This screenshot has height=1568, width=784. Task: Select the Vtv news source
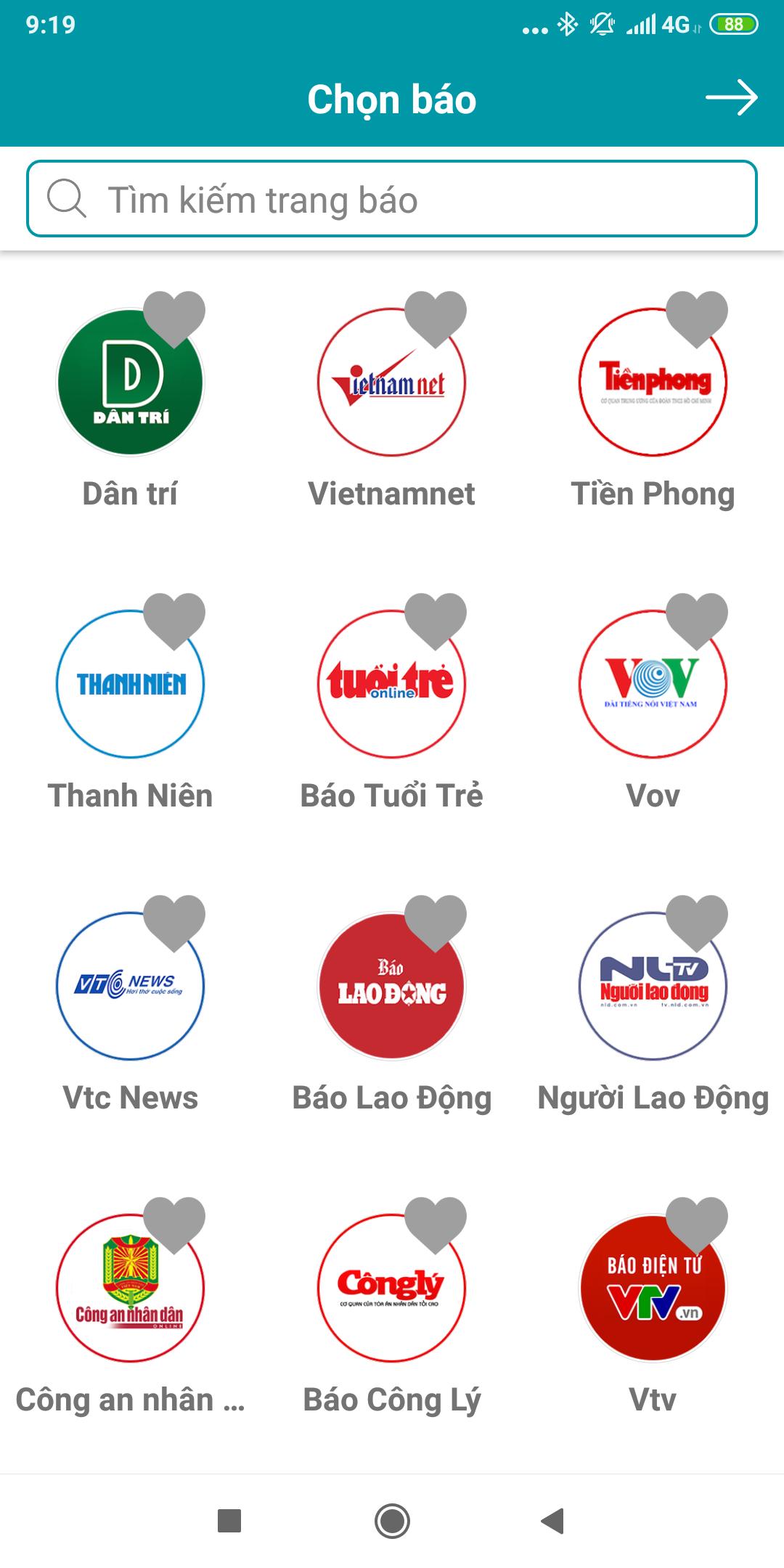click(x=653, y=1288)
